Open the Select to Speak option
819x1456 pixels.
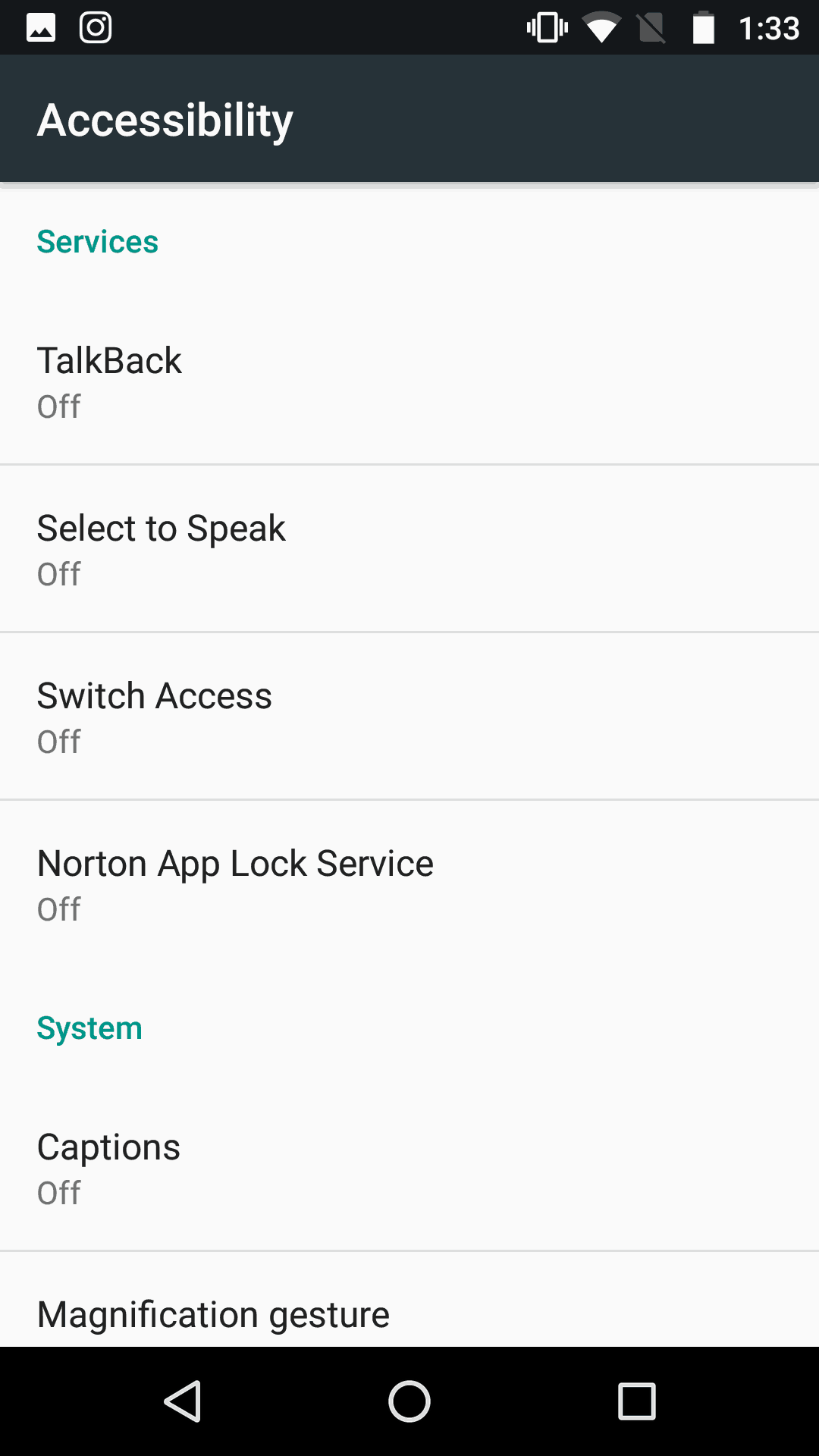[x=409, y=549]
